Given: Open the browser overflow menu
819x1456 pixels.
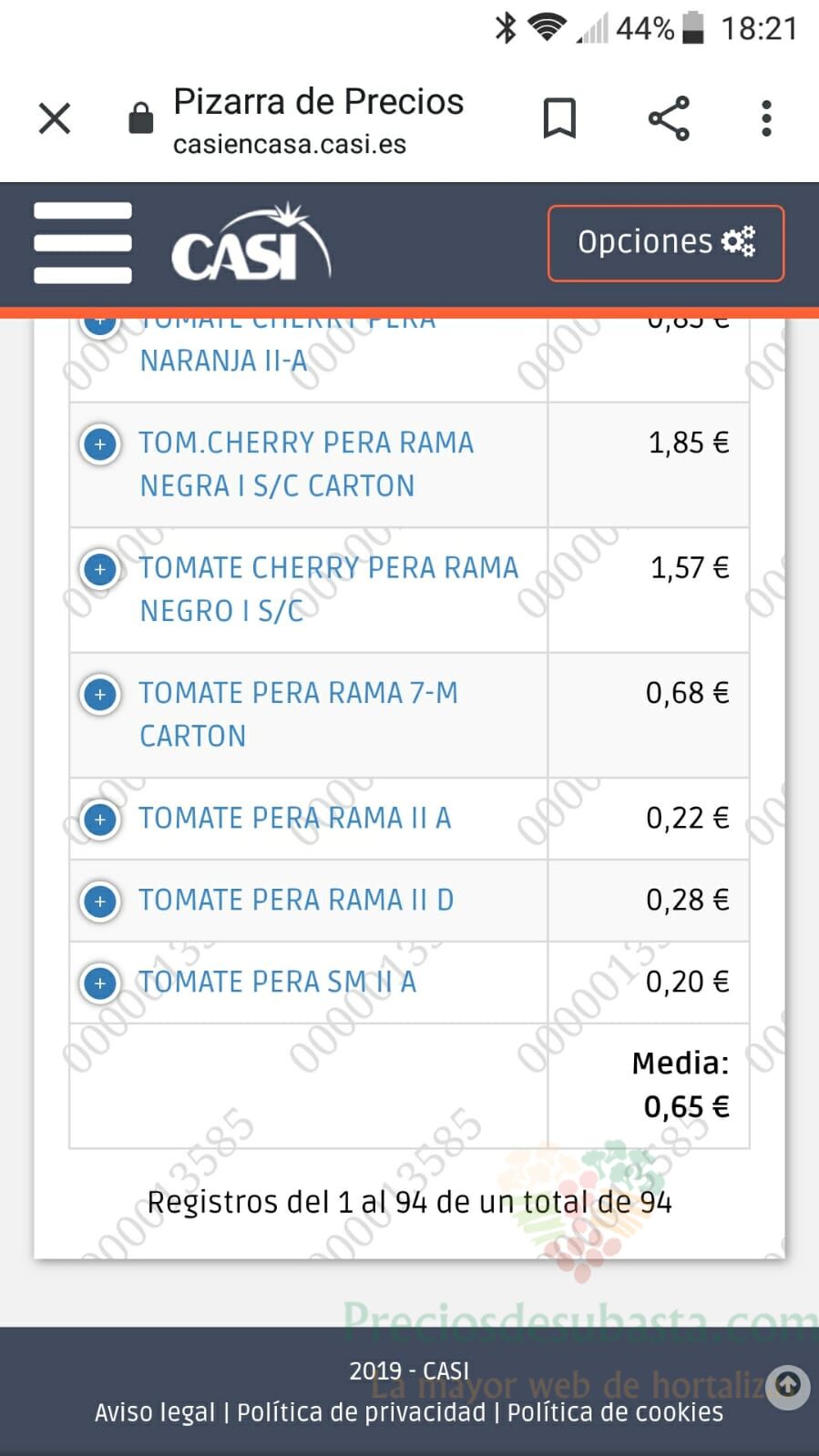Looking at the screenshot, I should point(766,118).
